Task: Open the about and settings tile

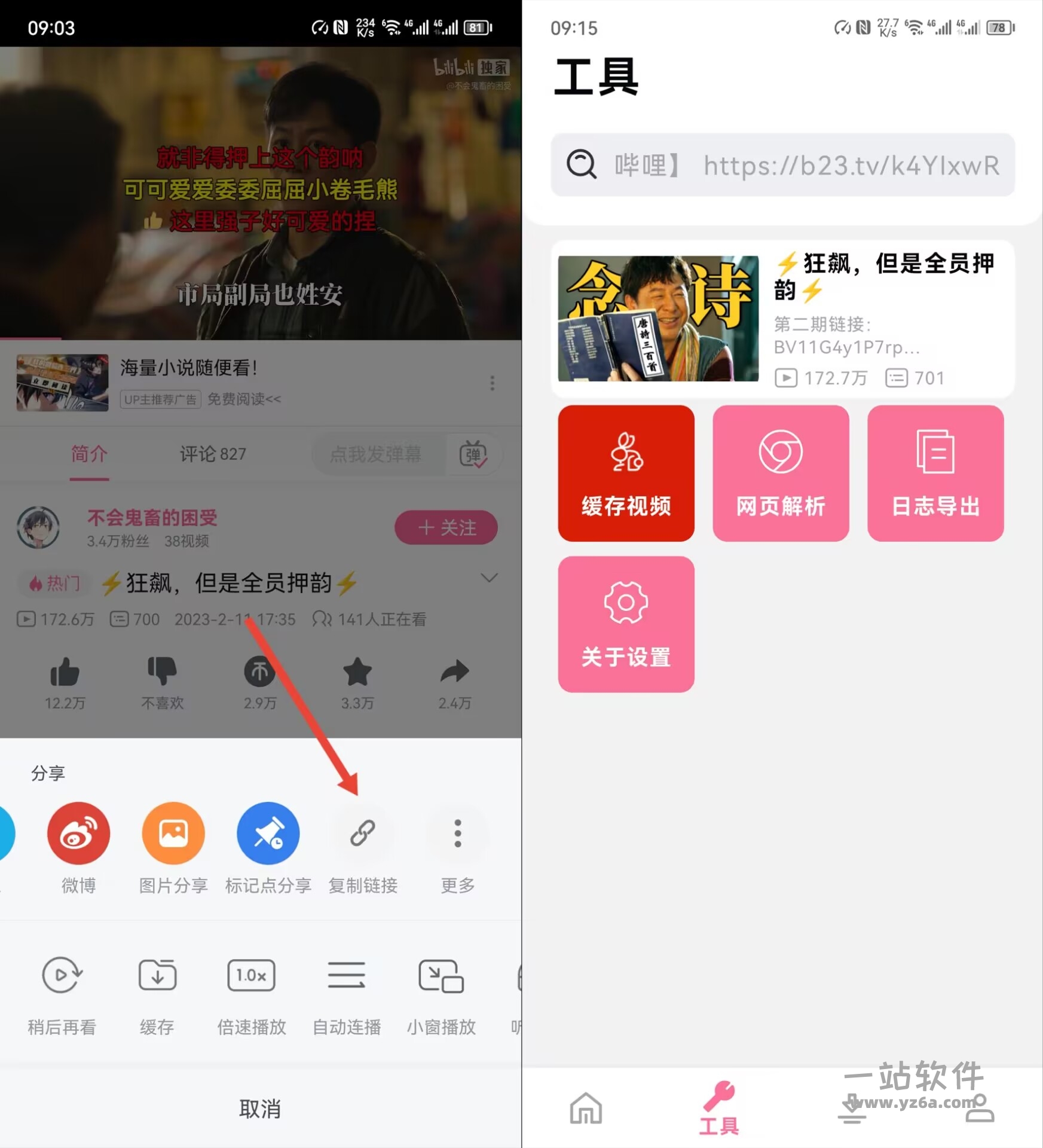Action: point(626,624)
